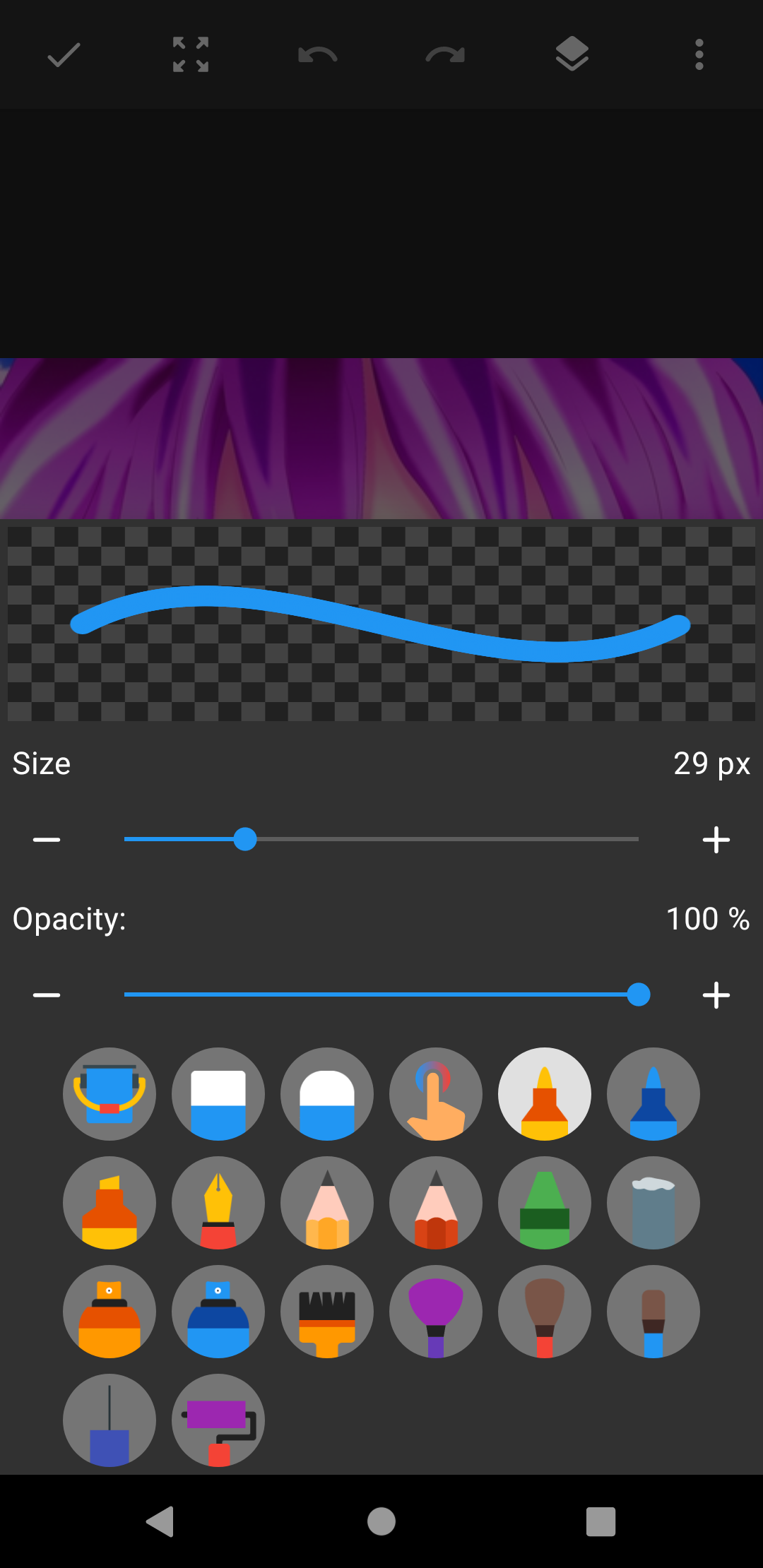The height and width of the screenshot is (1568, 763).
Task: Increase opacity with plus button
Action: 716,995
